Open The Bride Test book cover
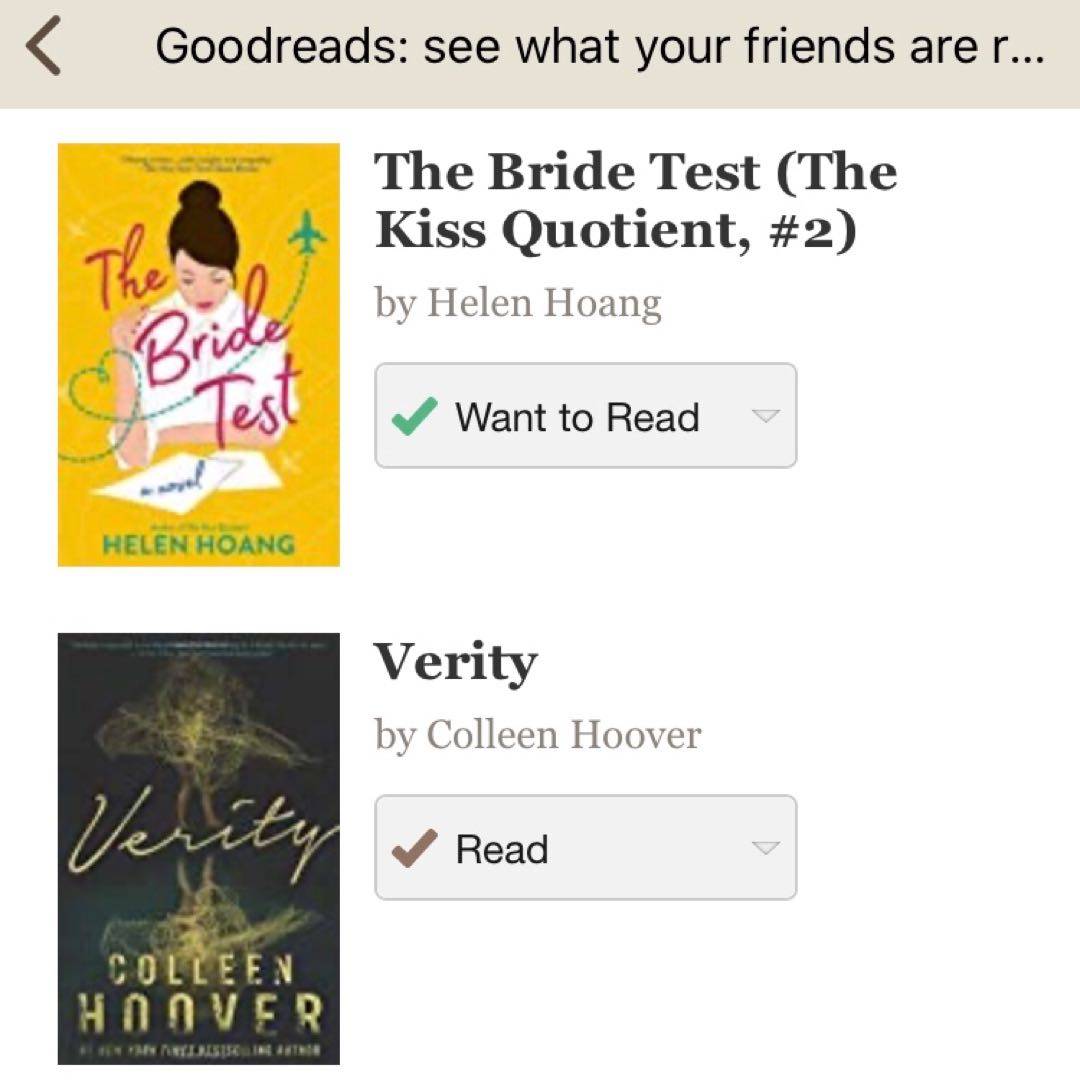This screenshot has height=1080, width=1080. [x=198, y=355]
